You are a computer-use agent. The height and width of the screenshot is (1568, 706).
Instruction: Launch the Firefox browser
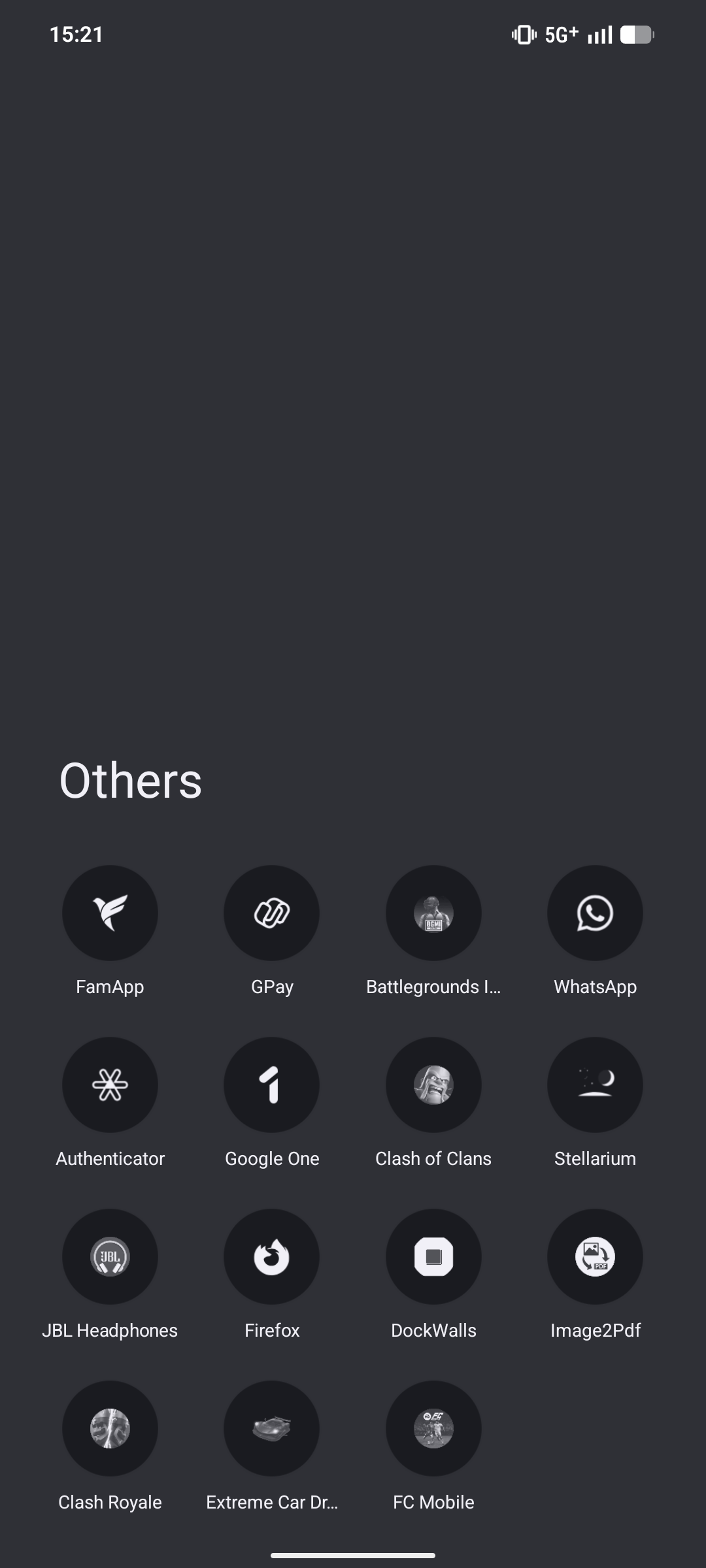(x=272, y=1256)
